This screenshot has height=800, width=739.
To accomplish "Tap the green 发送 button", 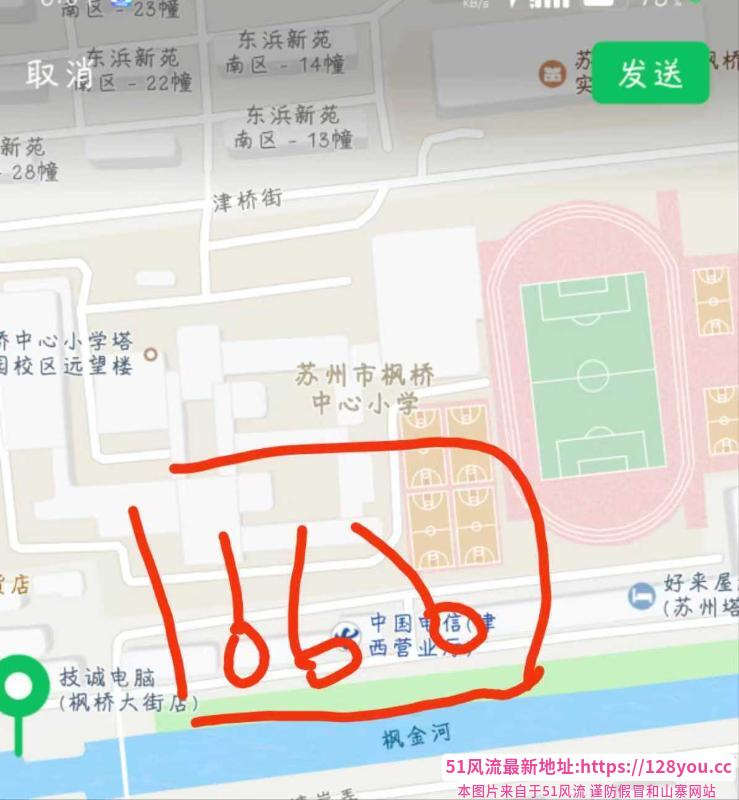I will (650, 73).
